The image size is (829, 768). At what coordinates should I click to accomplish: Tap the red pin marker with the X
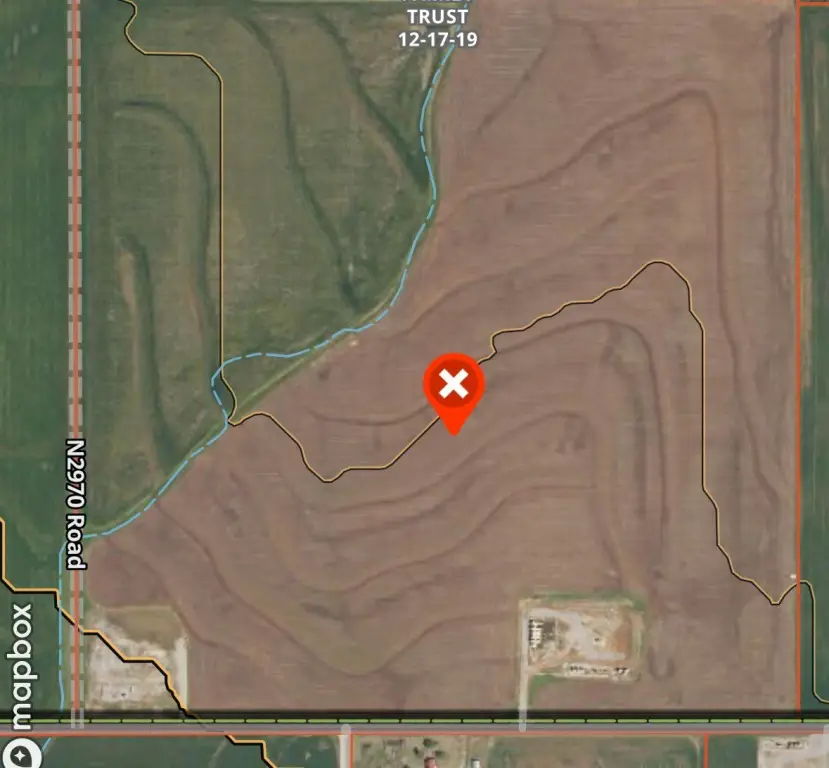coord(453,386)
